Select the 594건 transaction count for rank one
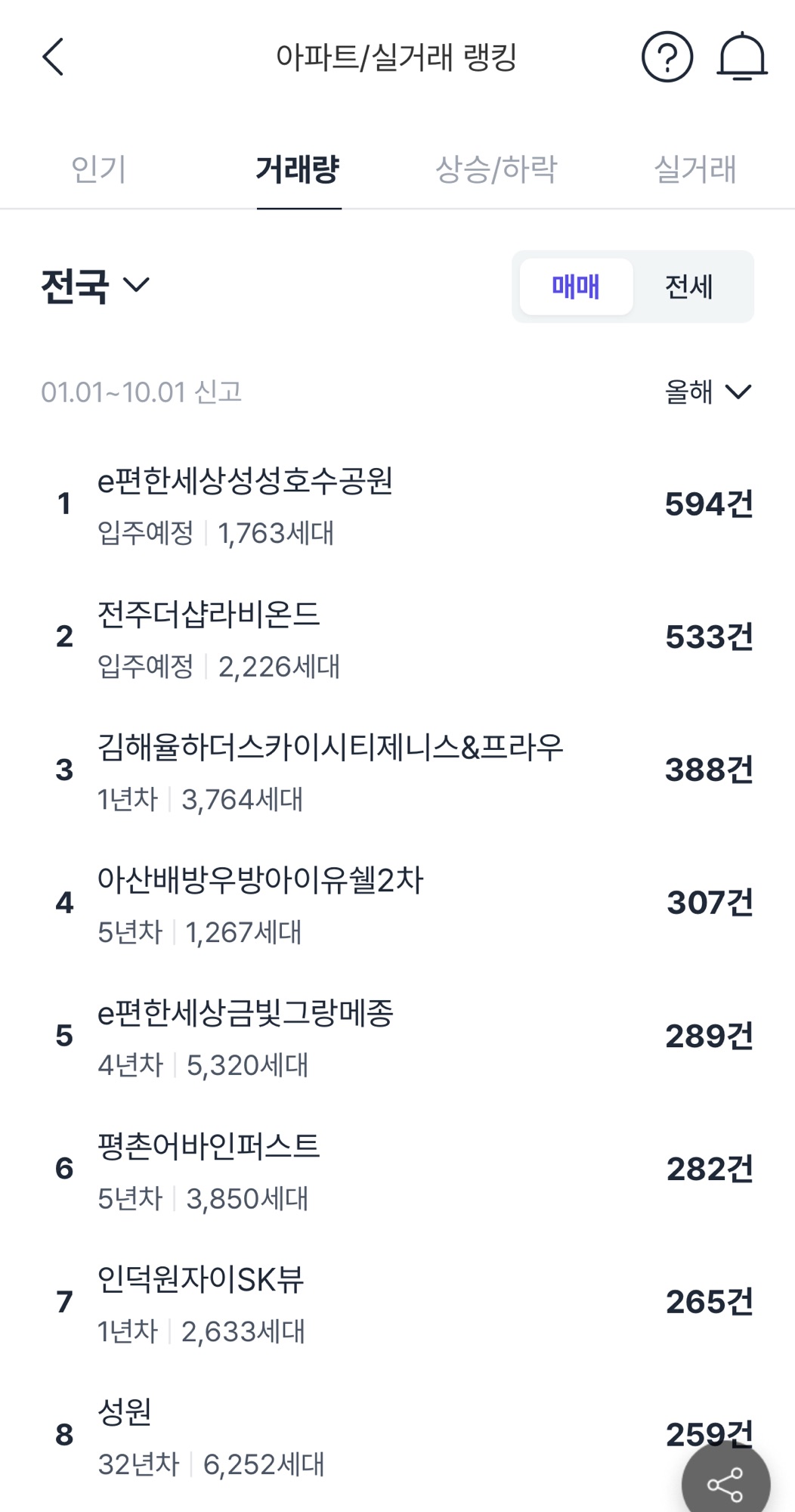This screenshot has width=795, height=1512. click(x=708, y=505)
